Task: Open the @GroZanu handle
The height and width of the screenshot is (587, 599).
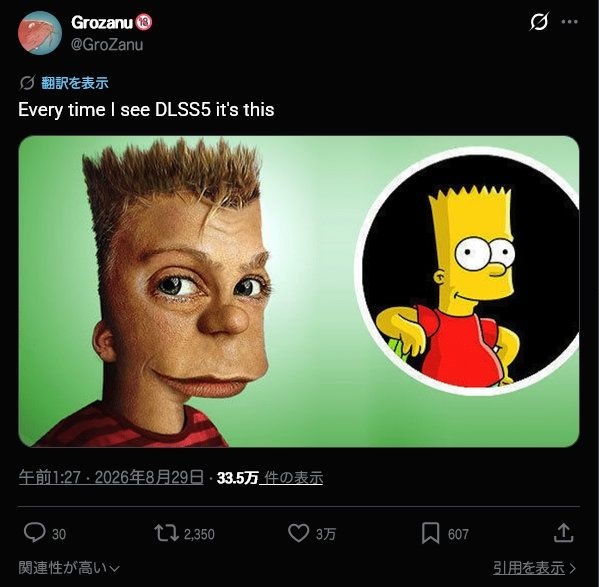Action: coord(107,45)
